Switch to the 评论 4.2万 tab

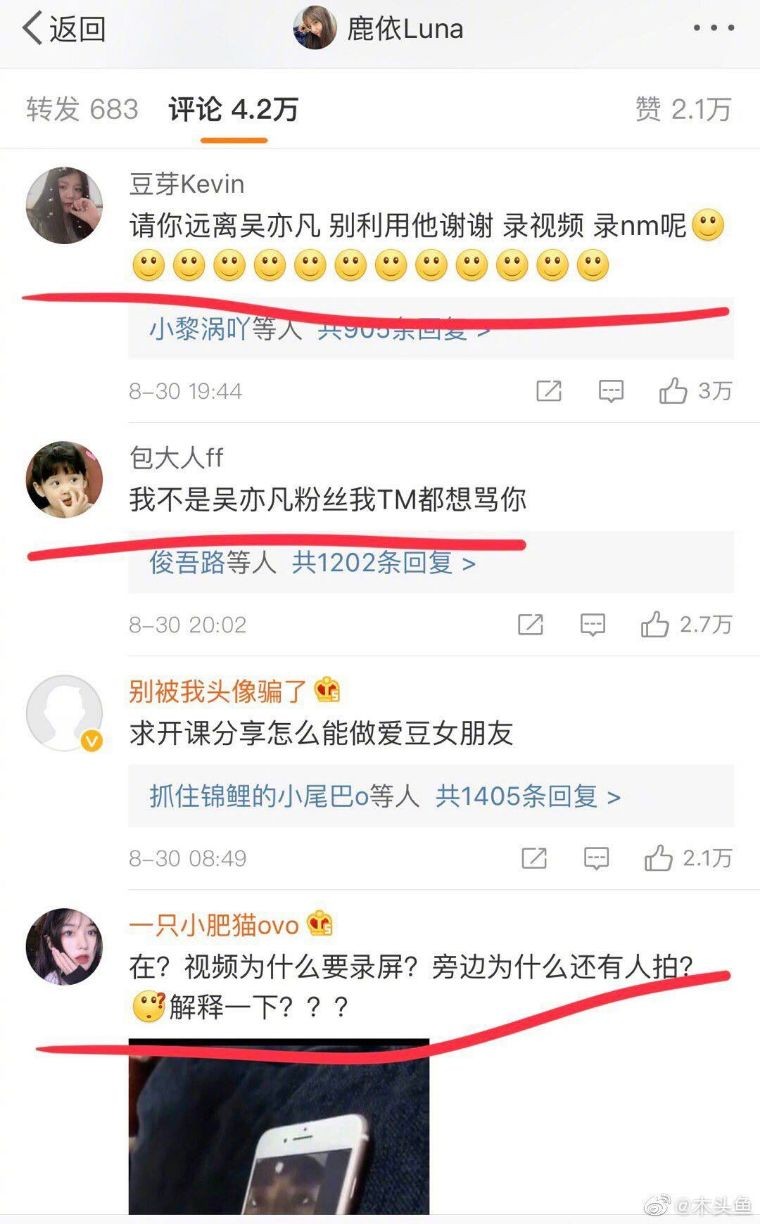[x=233, y=109]
